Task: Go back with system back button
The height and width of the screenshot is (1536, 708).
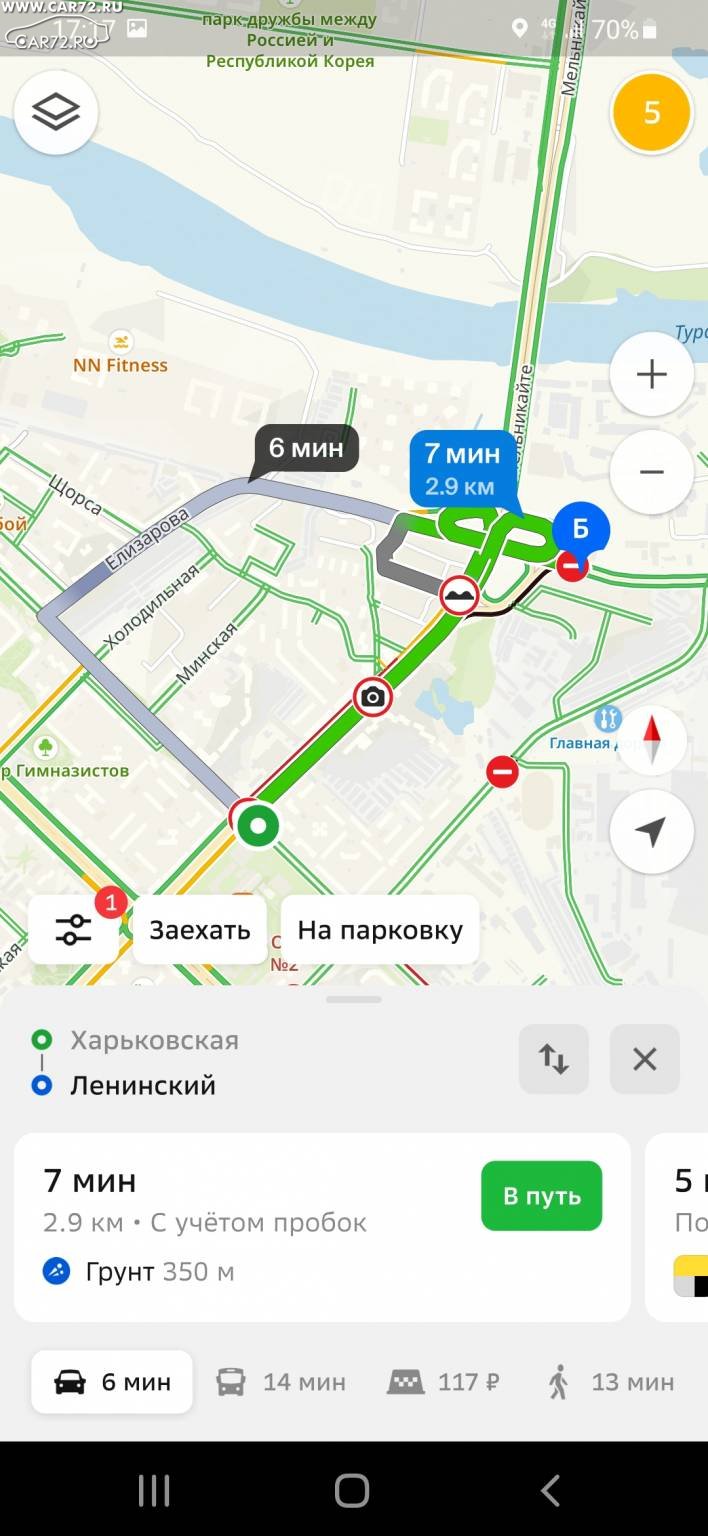Action: (550, 1490)
